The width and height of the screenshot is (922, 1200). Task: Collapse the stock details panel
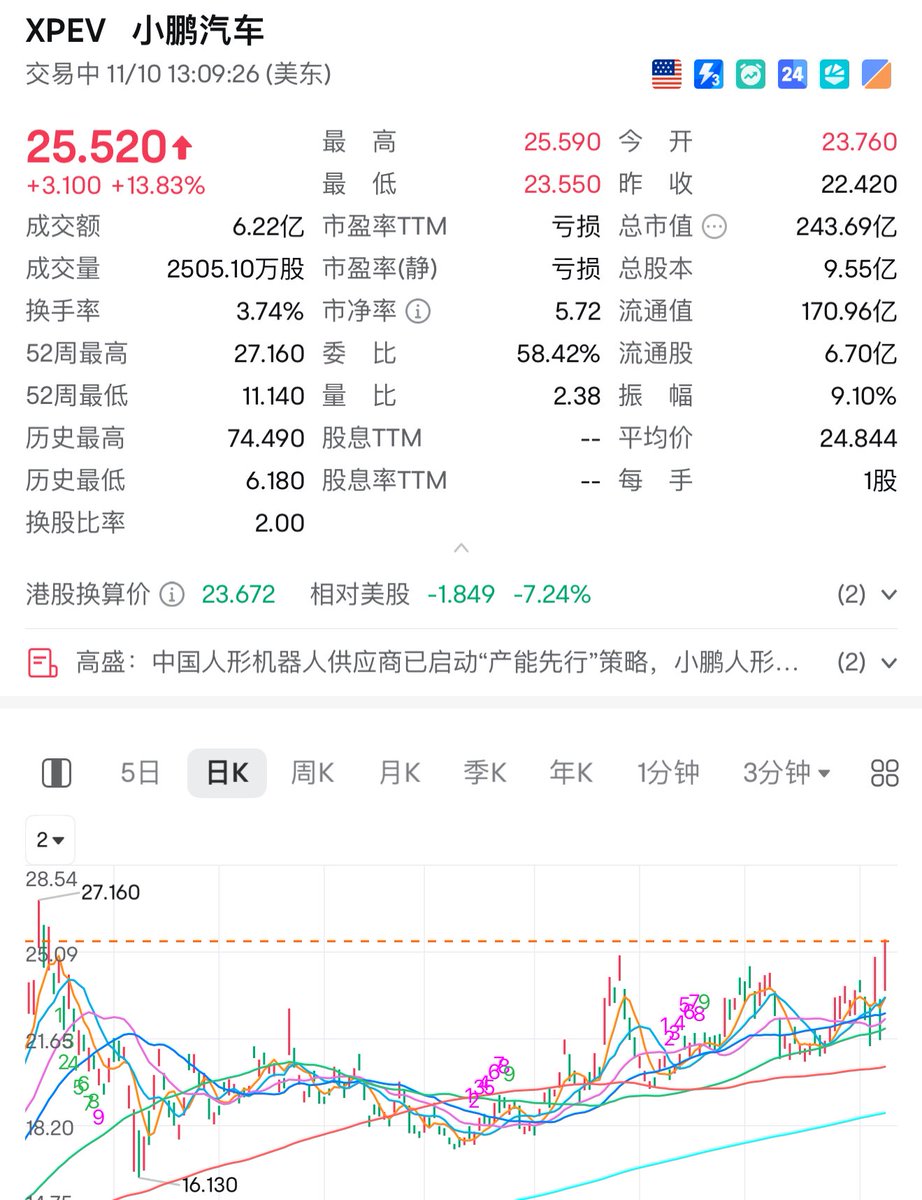click(461, 548)
